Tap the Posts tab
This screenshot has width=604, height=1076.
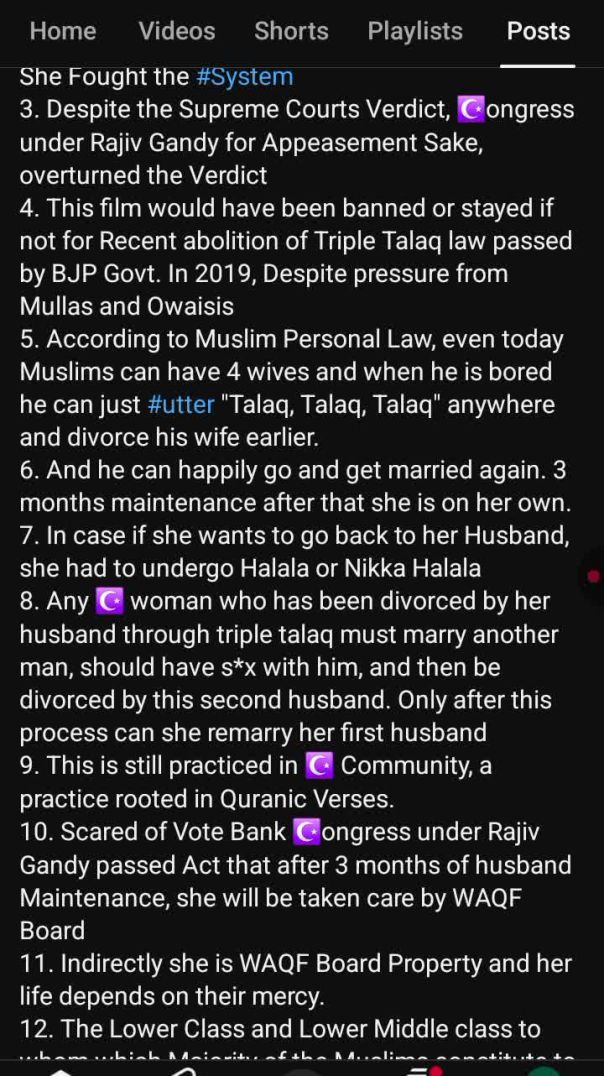pyautogui.click(x=538, y=31)
